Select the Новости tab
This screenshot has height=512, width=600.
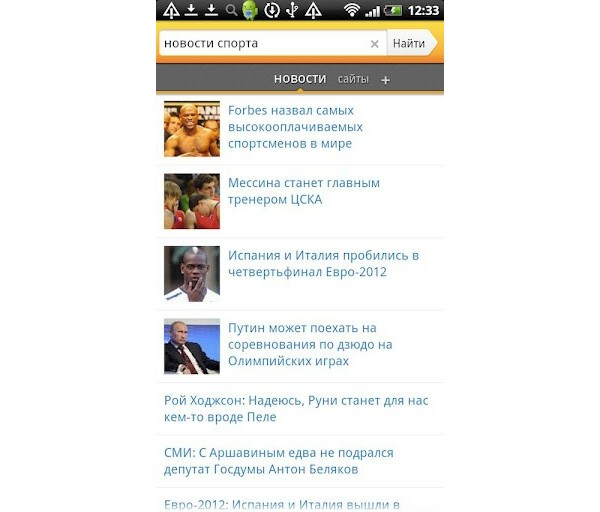tap(300, 79)
